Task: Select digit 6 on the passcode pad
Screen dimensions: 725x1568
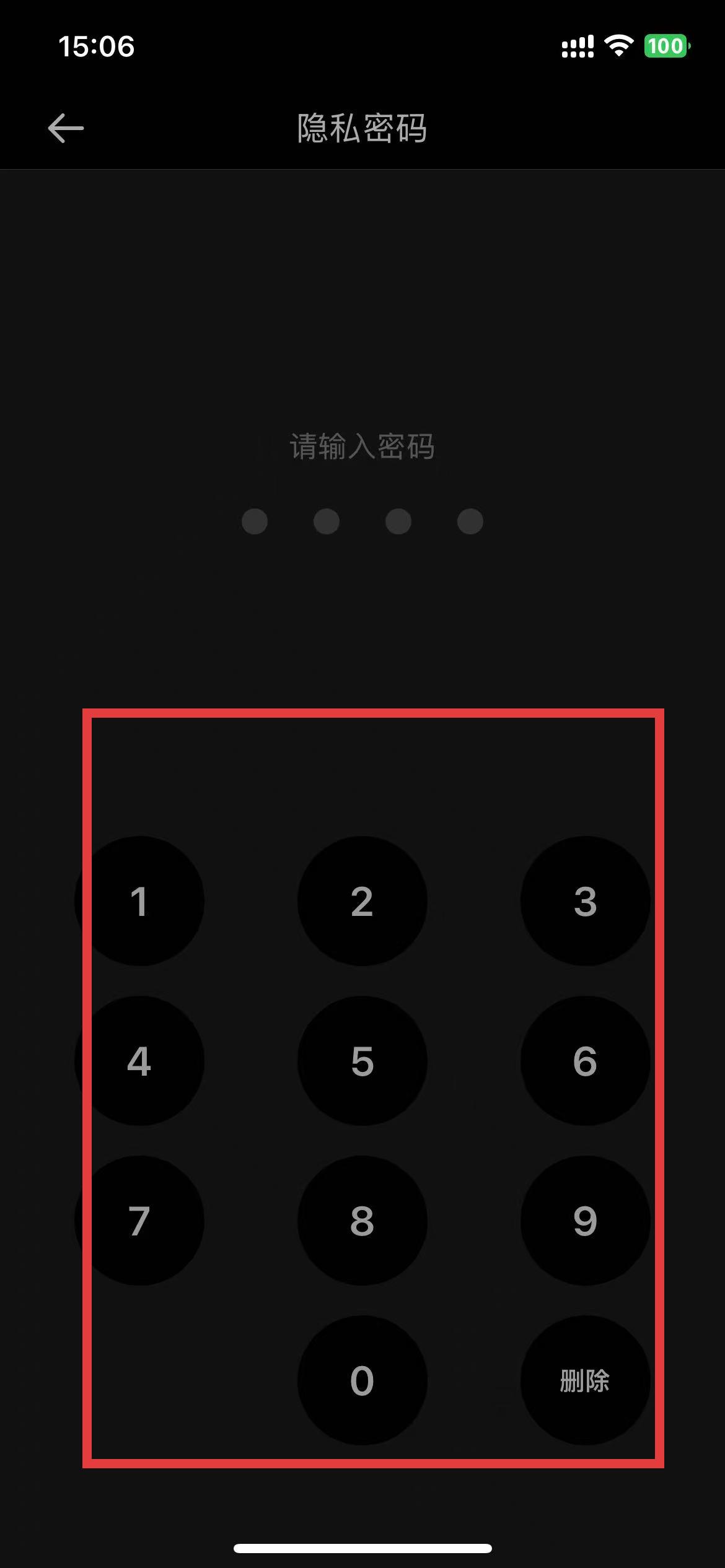Action: click(x=585, y=1061)
